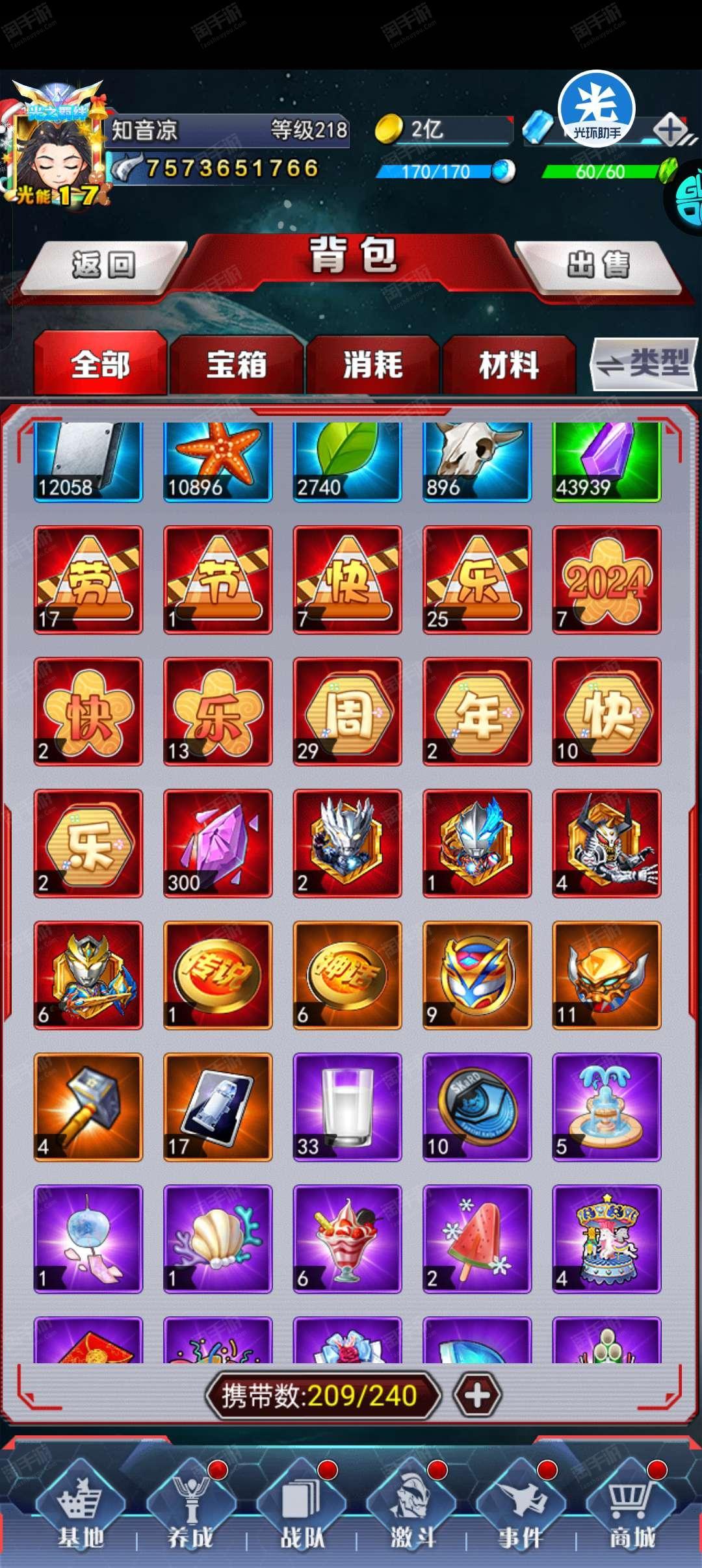The height and width of the screenshot is (1568, 702).
Task: Select the starfish item with 10896
Action: coord(218,462)
